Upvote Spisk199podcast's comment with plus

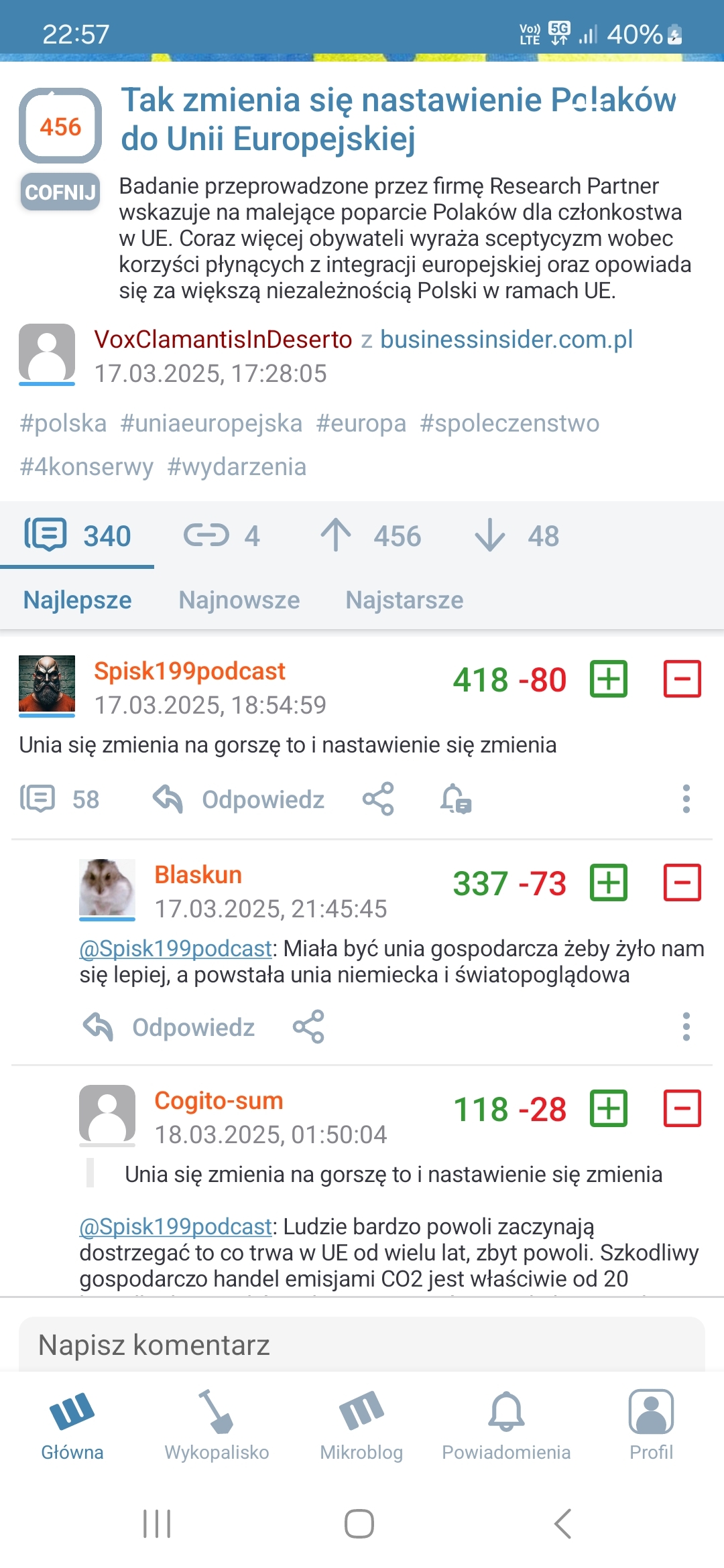(608, 679)
